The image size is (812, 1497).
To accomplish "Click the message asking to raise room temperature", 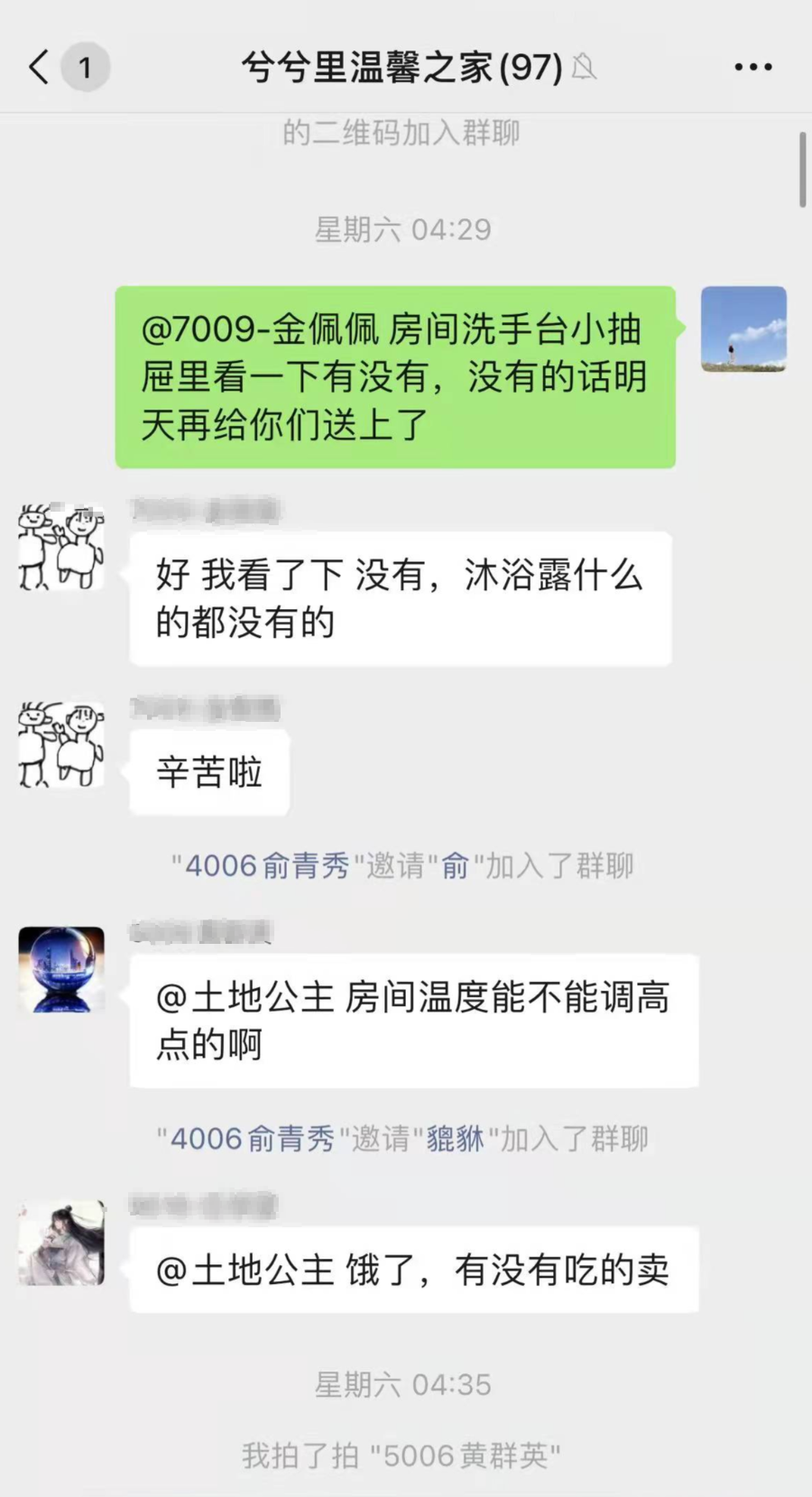I will (413, 1021).
